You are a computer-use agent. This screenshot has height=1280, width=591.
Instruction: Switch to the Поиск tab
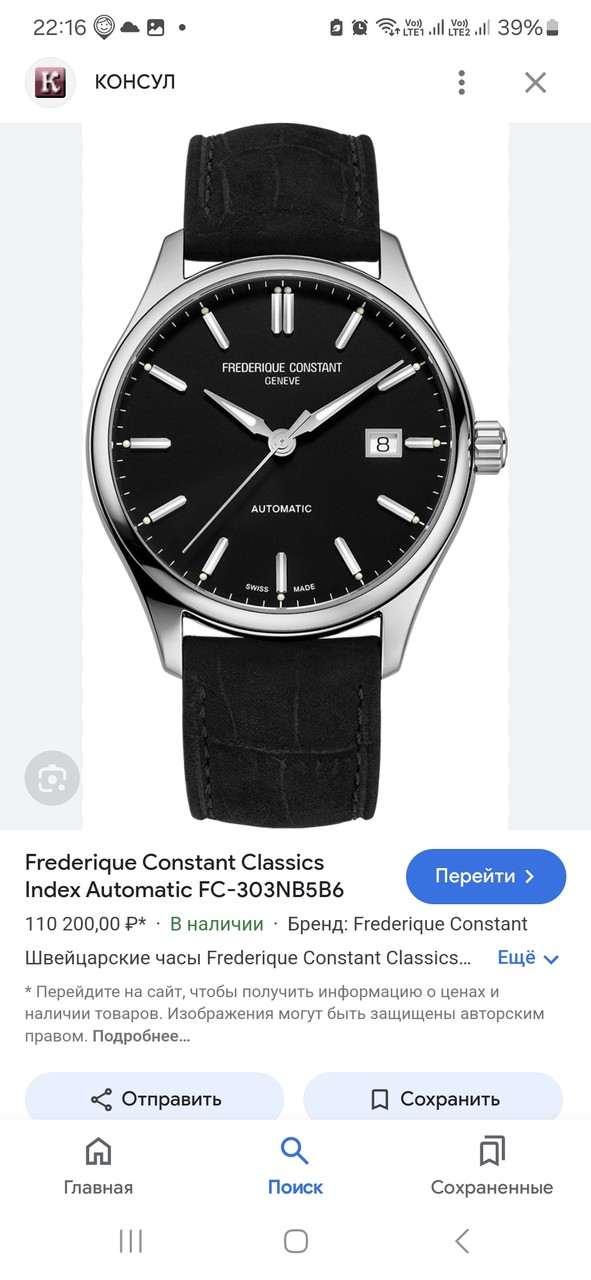point(295,1166)
